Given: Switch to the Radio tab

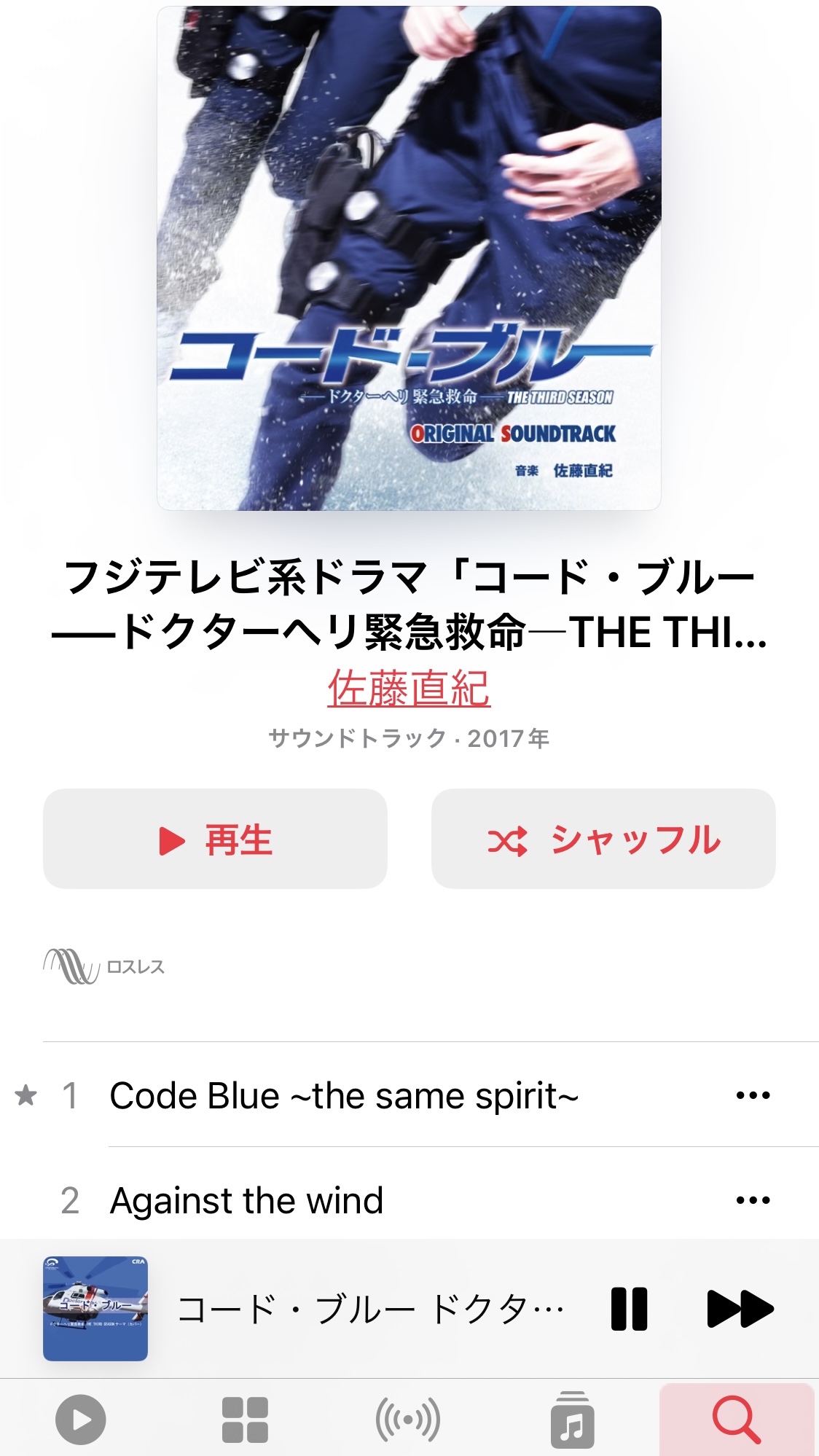Looking at the screenshot, I should point(408,1420).
